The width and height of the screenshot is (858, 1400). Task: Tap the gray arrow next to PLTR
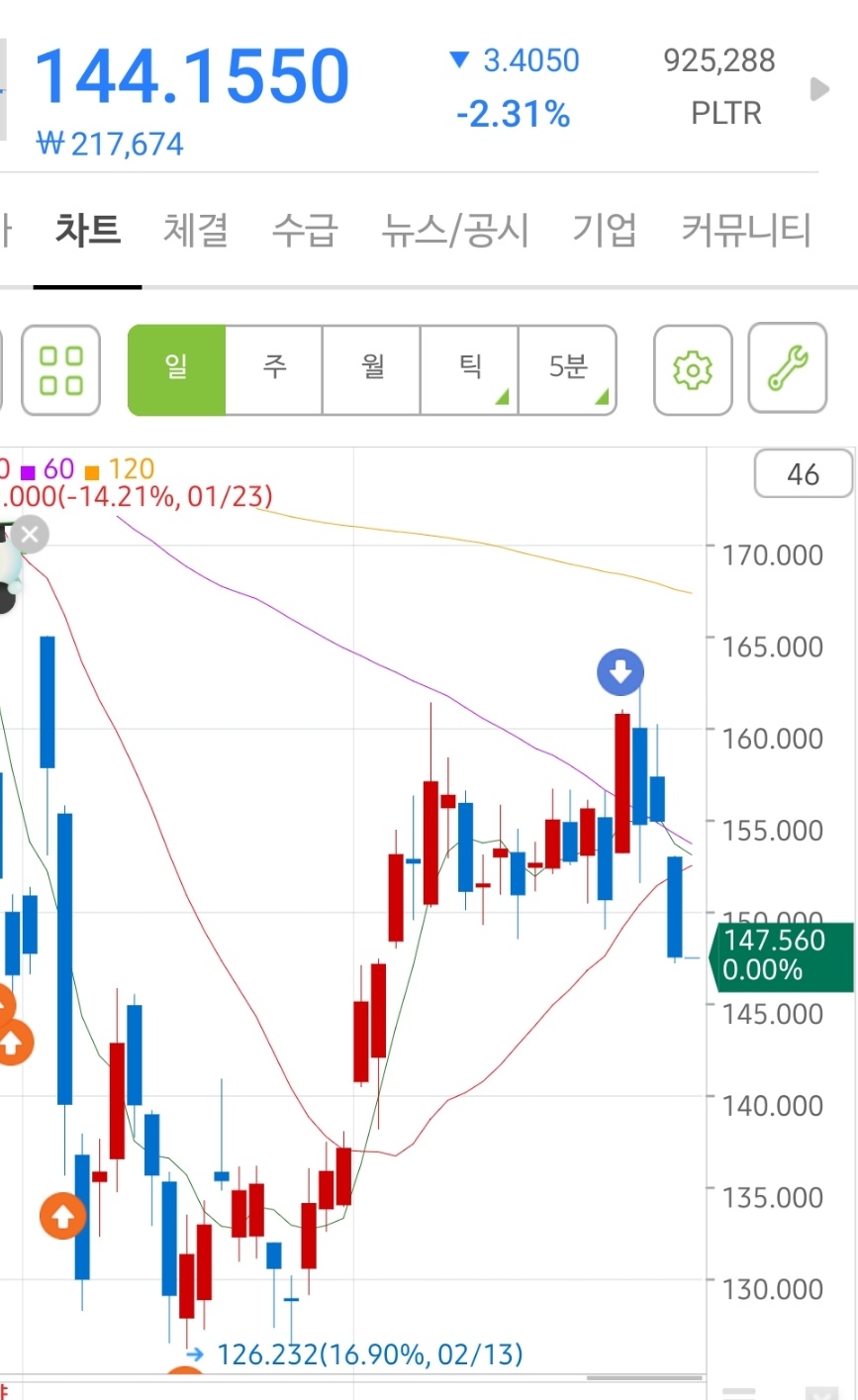[x=819, y=89]
